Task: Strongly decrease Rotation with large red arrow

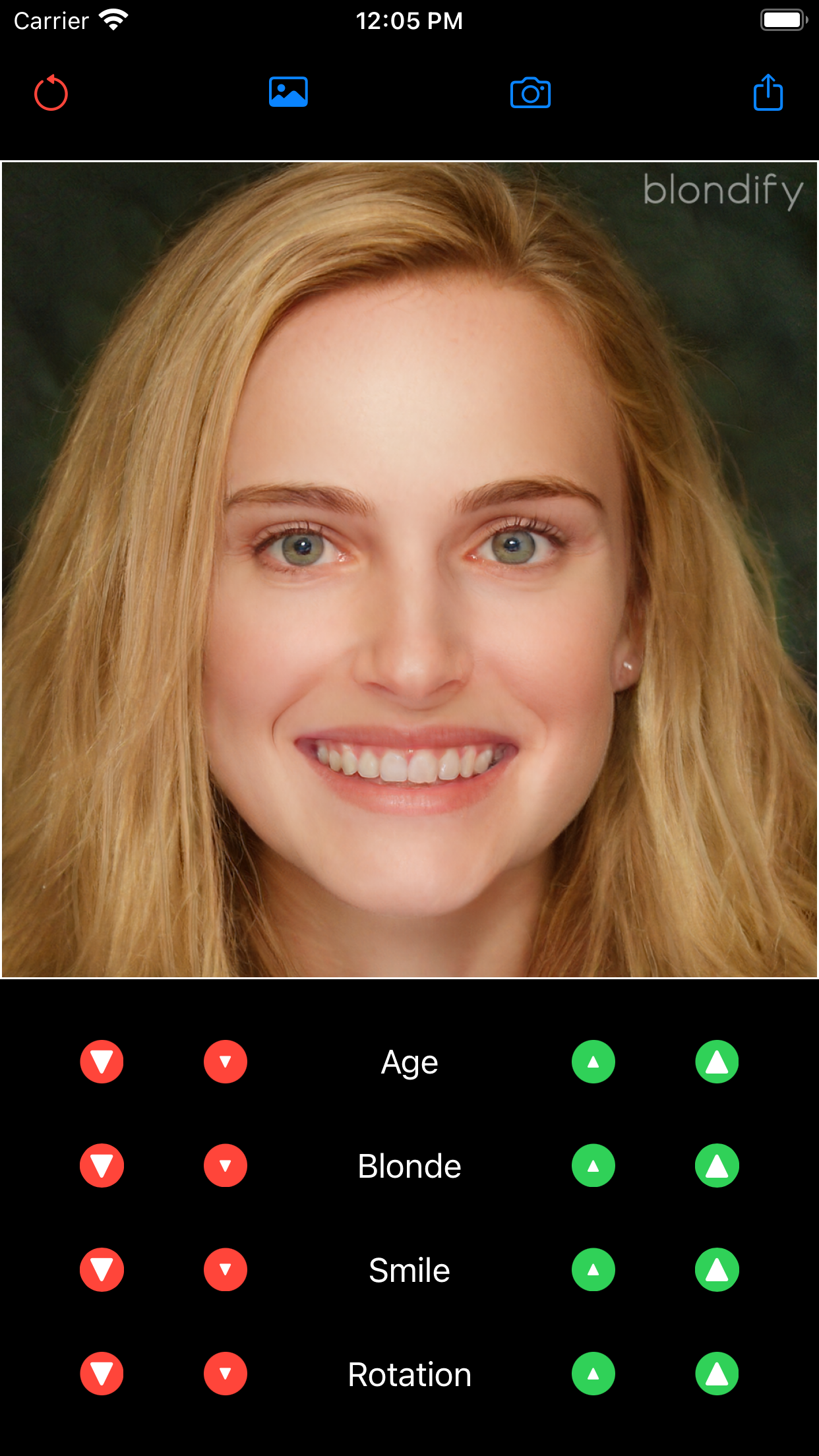Action: [x=102, y=1374]
